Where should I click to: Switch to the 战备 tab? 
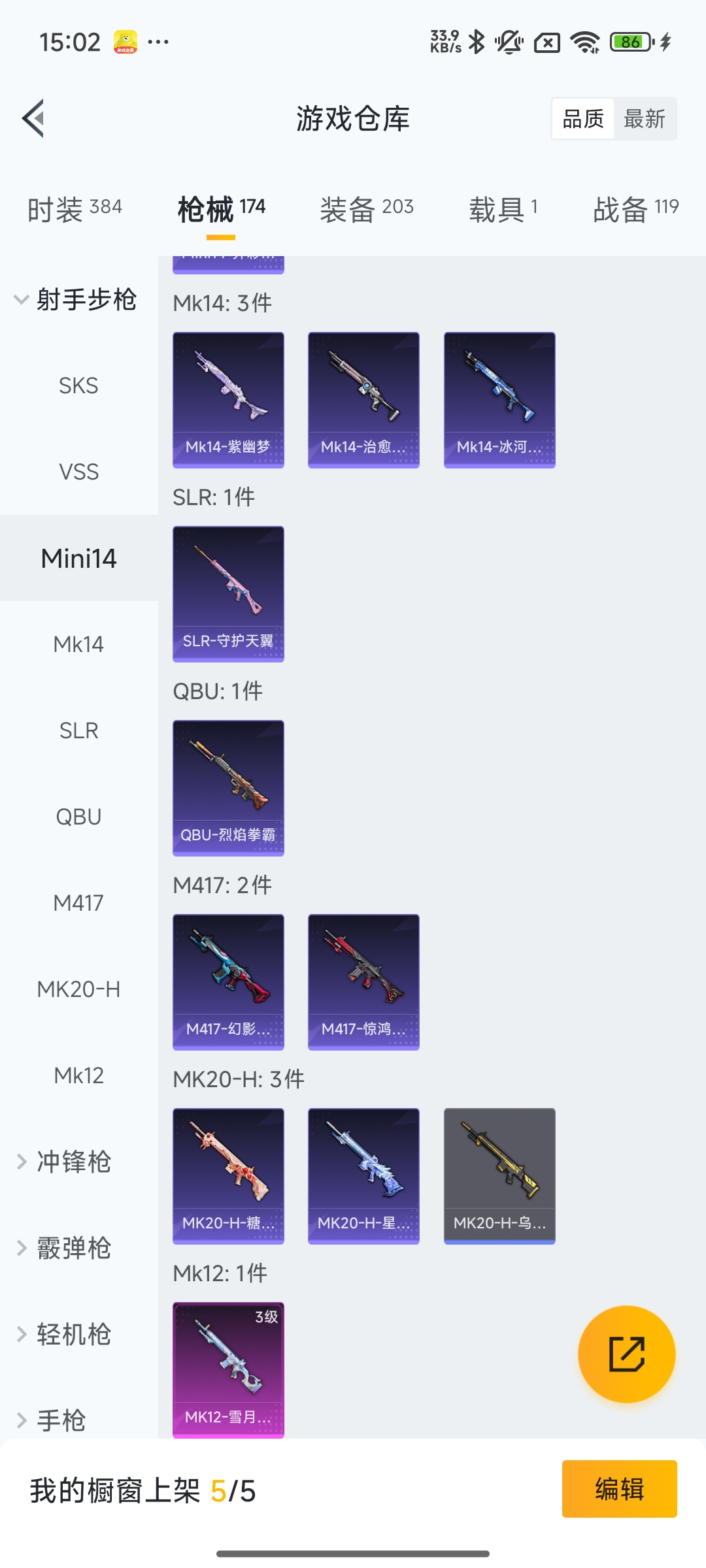coord(635,209)
